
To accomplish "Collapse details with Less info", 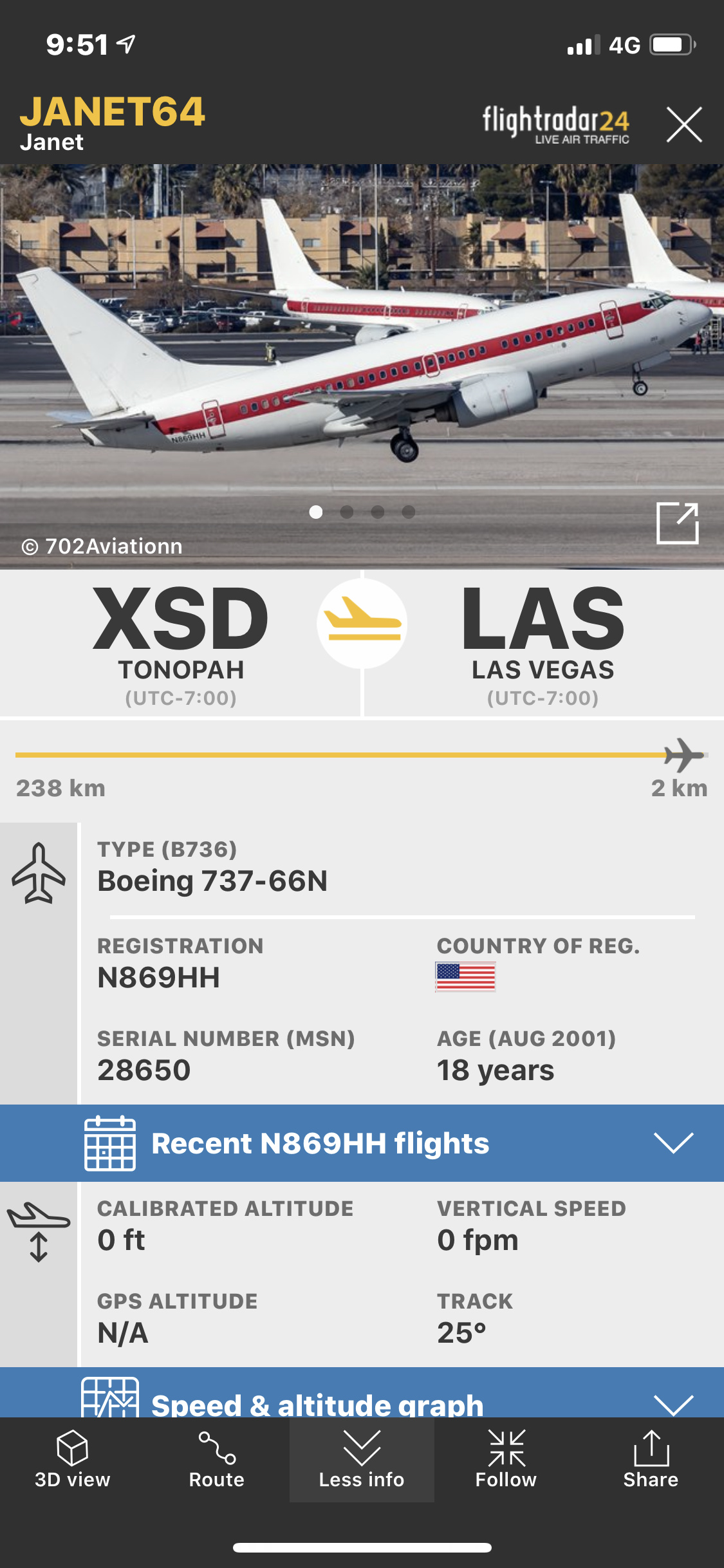I will click(x=362, y=1460).
